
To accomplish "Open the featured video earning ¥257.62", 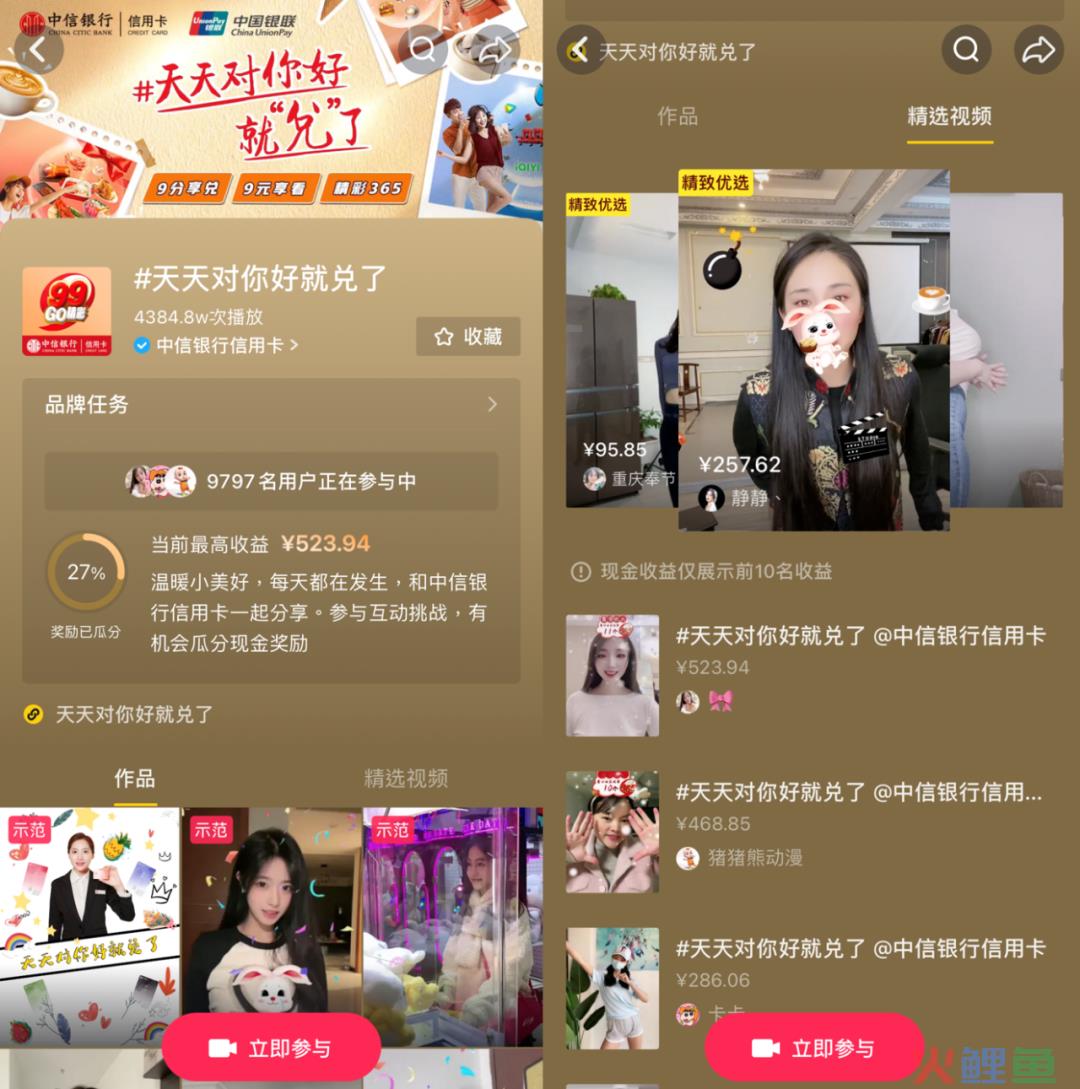I will (x=812, y=350).
